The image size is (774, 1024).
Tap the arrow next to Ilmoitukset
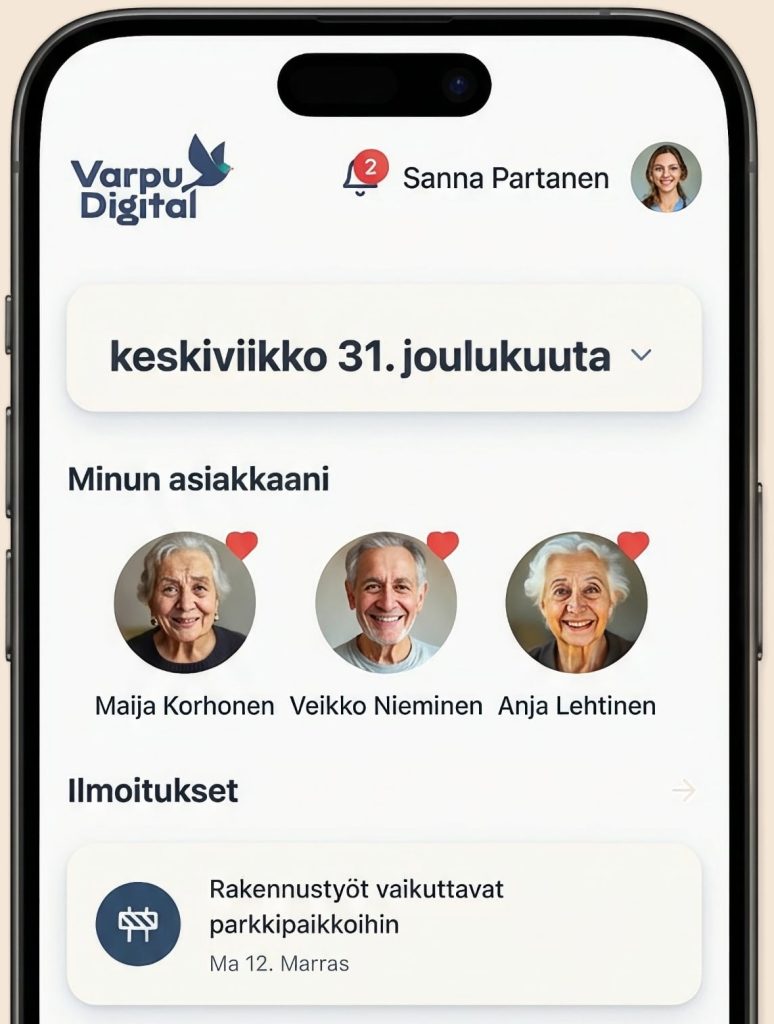683,791
